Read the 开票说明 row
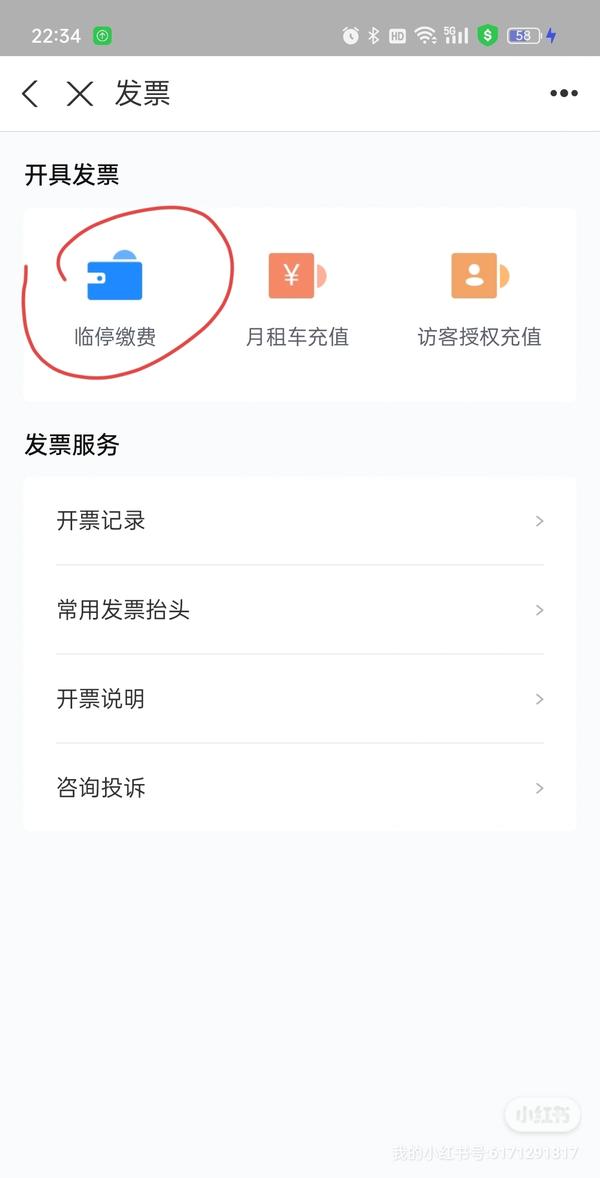Viewport: 600px width, 1178px height. point(300,699)
